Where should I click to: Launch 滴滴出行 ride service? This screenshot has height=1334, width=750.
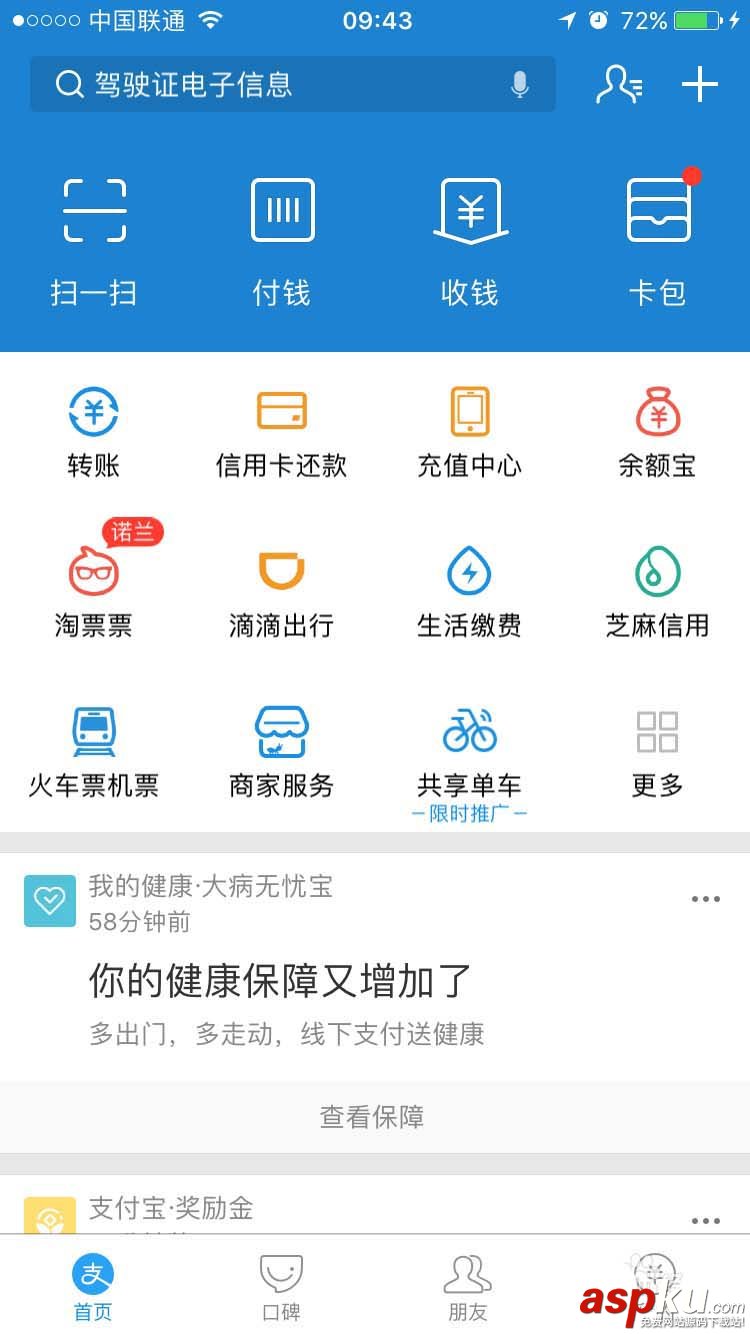[x=282, y=592]
